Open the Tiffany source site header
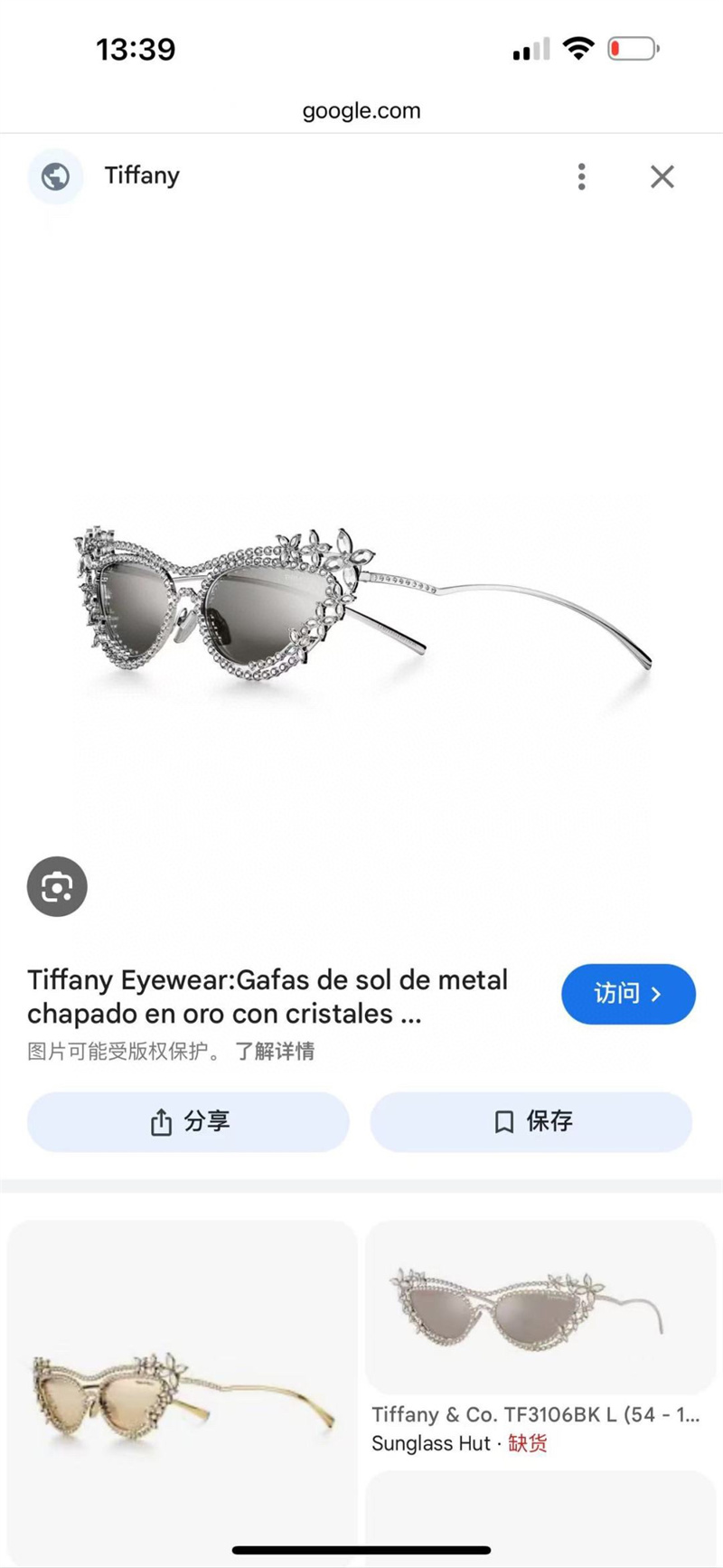 point(142,175)
